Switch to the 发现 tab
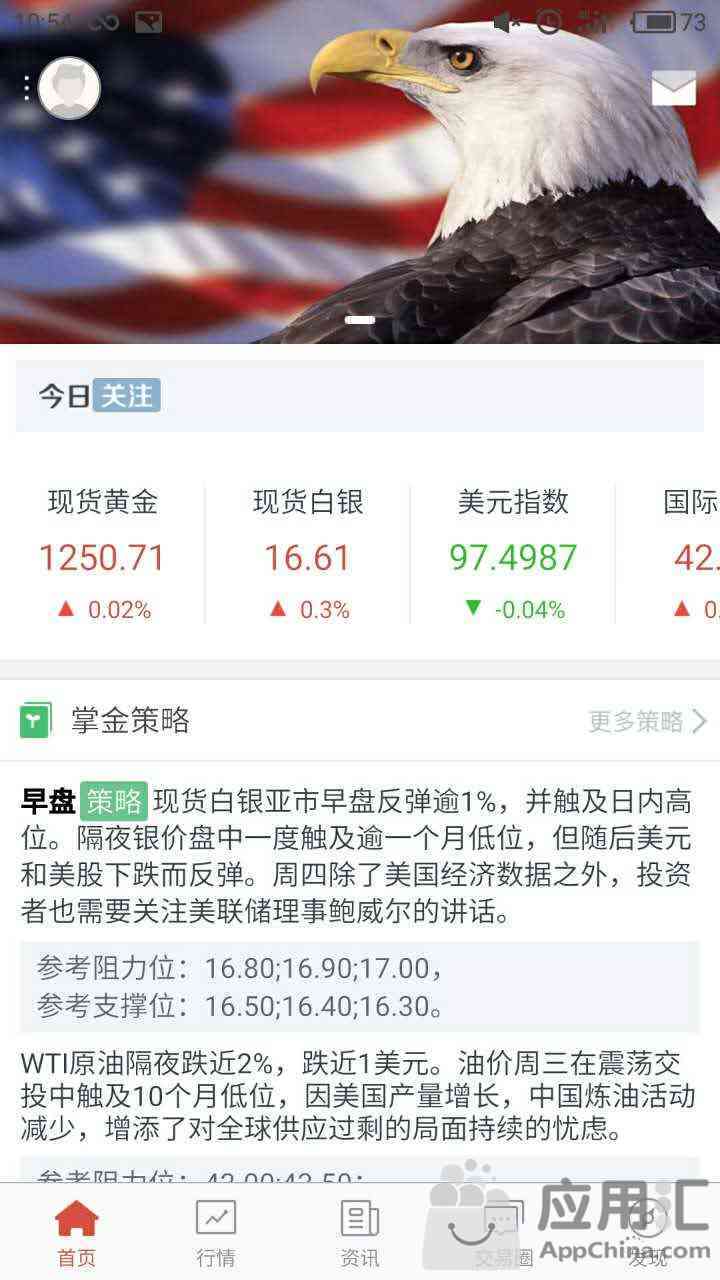The image size is (720, 1280). pyautogui.click(x=647, y=1233)
